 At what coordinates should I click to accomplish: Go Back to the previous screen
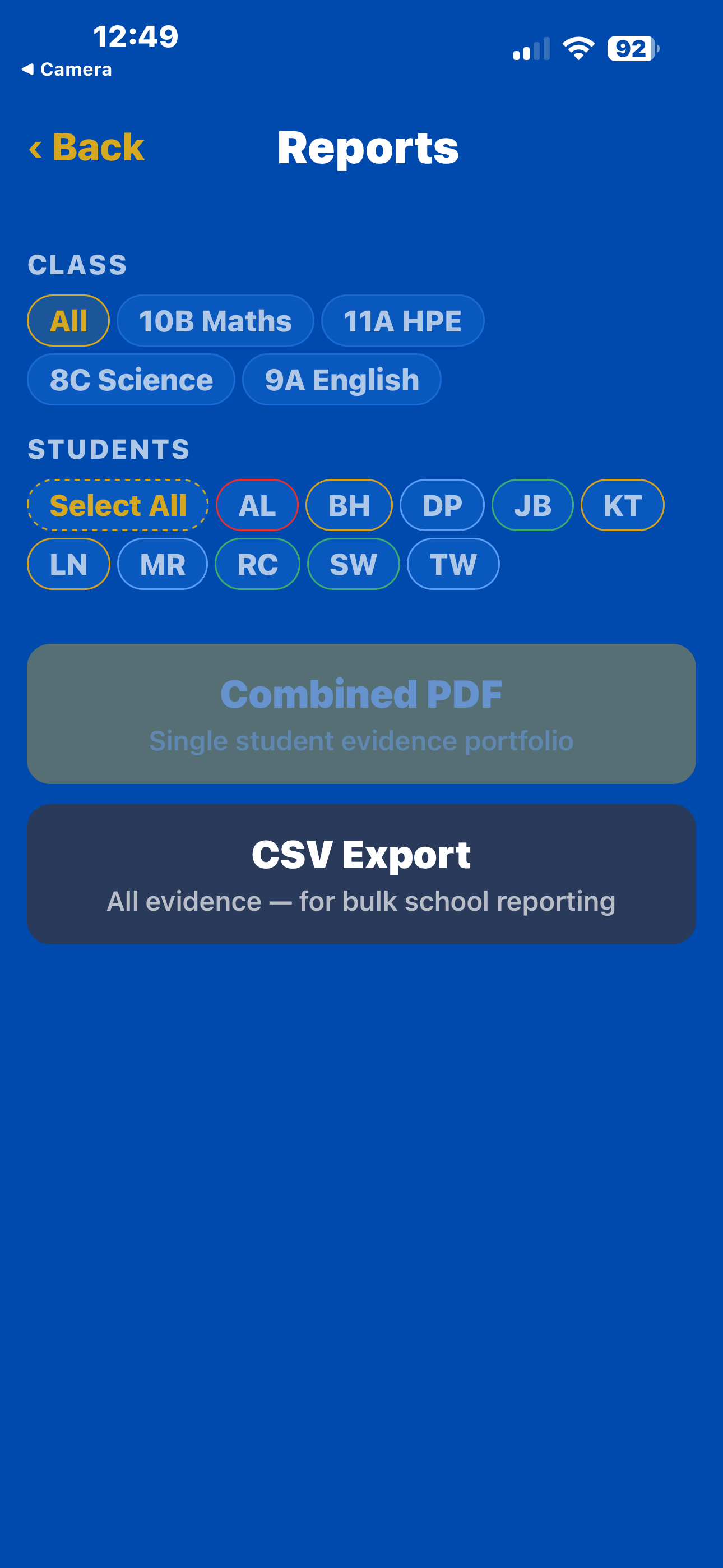point(86,147)
